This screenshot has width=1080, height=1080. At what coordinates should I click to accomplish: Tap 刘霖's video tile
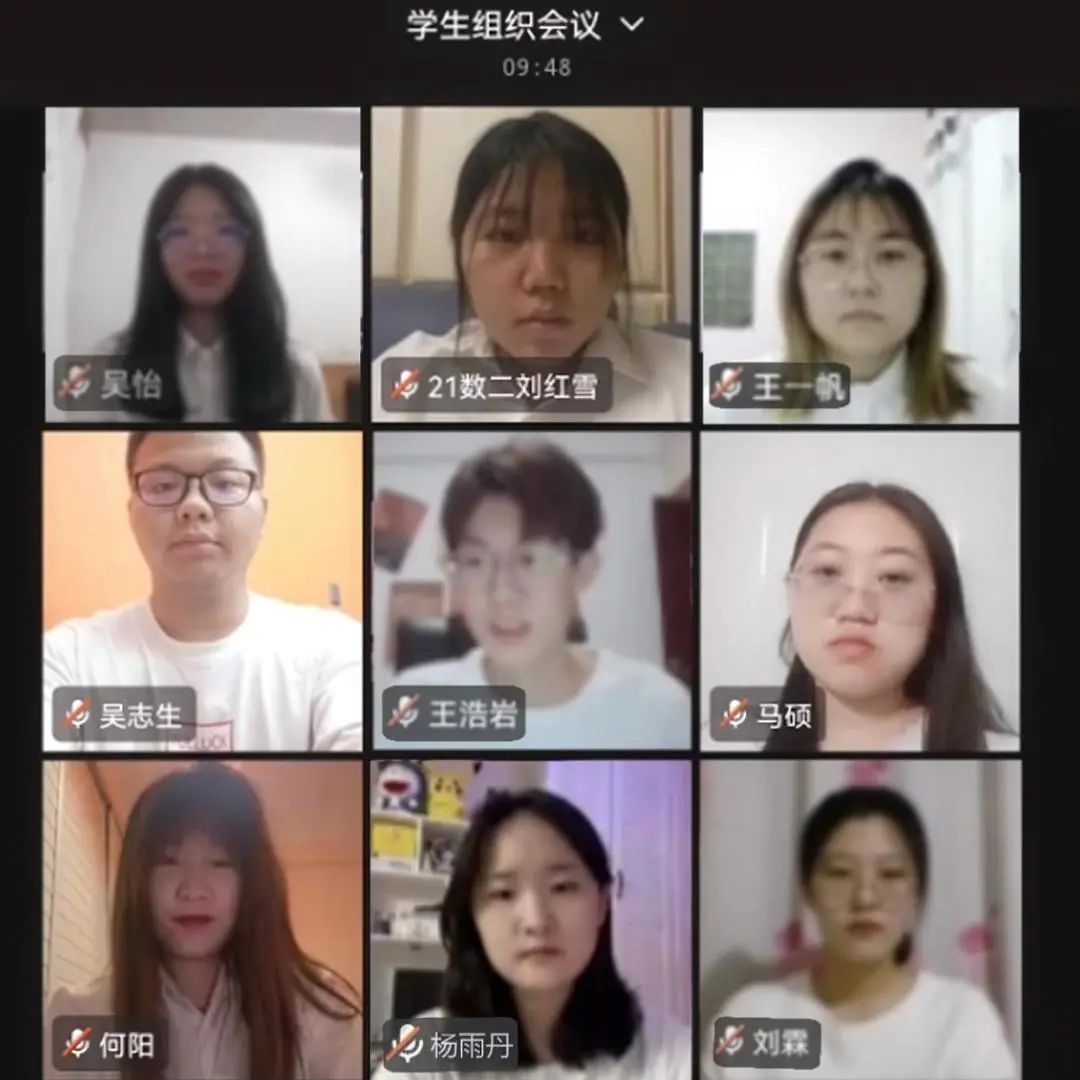point(860,915)
